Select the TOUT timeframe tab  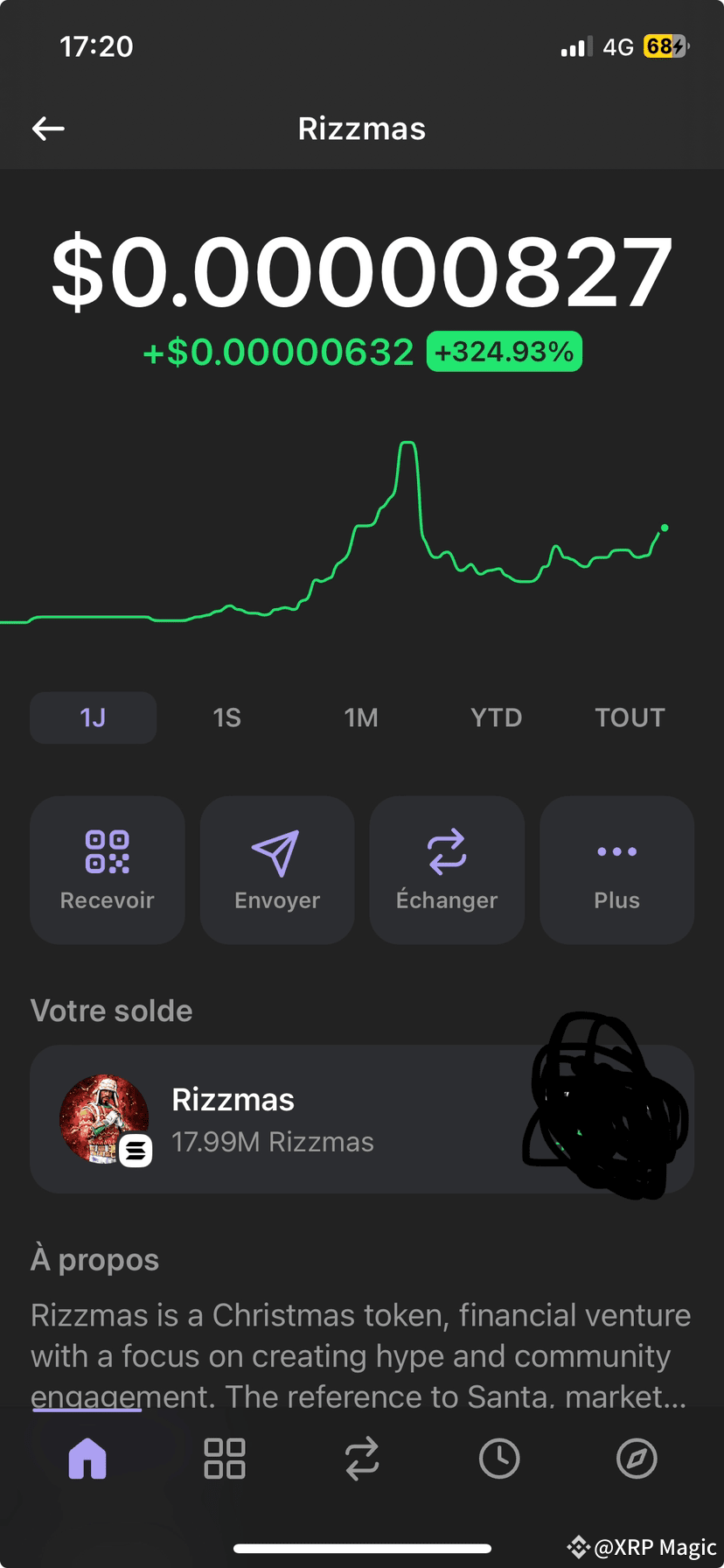click(x=629, y=717)
